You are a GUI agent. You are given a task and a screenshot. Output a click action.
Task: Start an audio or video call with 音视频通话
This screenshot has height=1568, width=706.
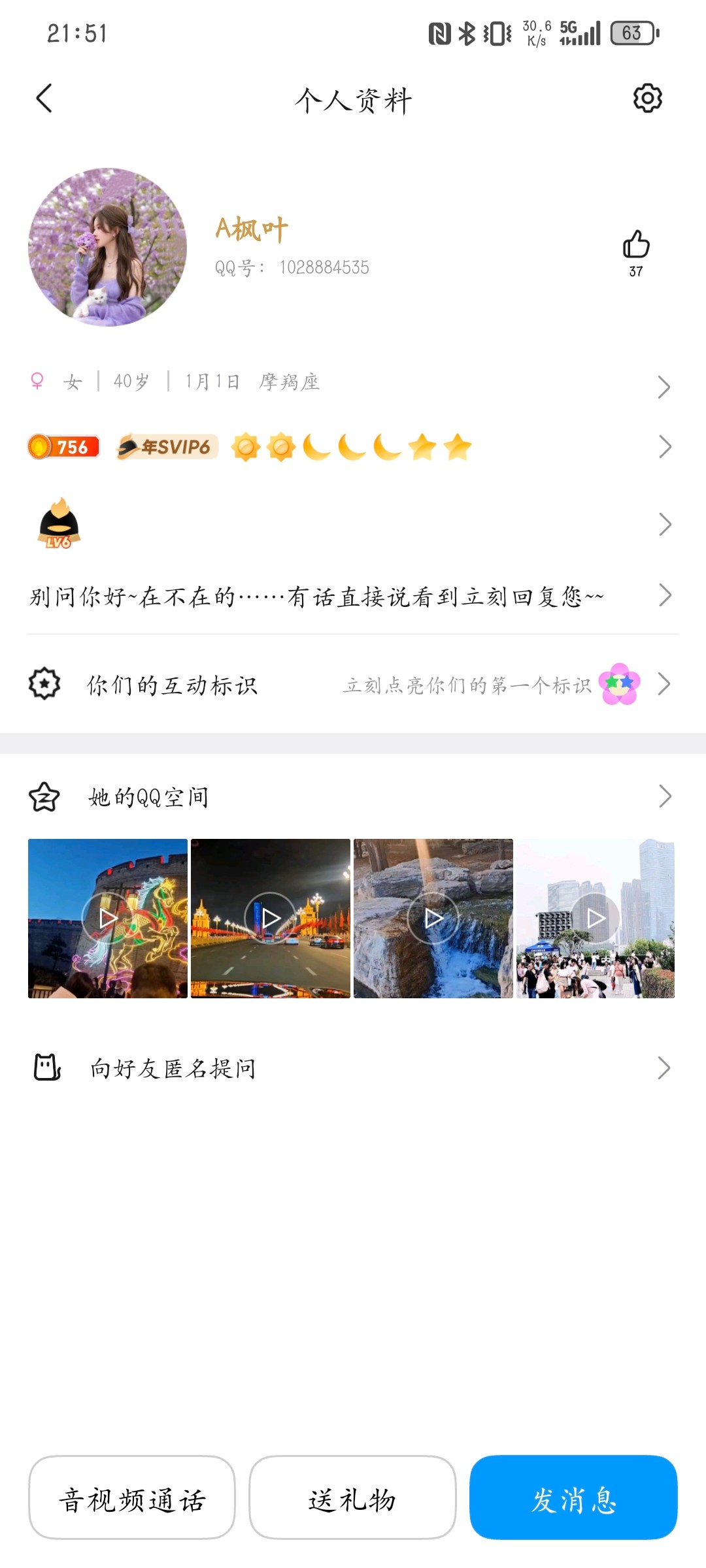pos(132,1497)
